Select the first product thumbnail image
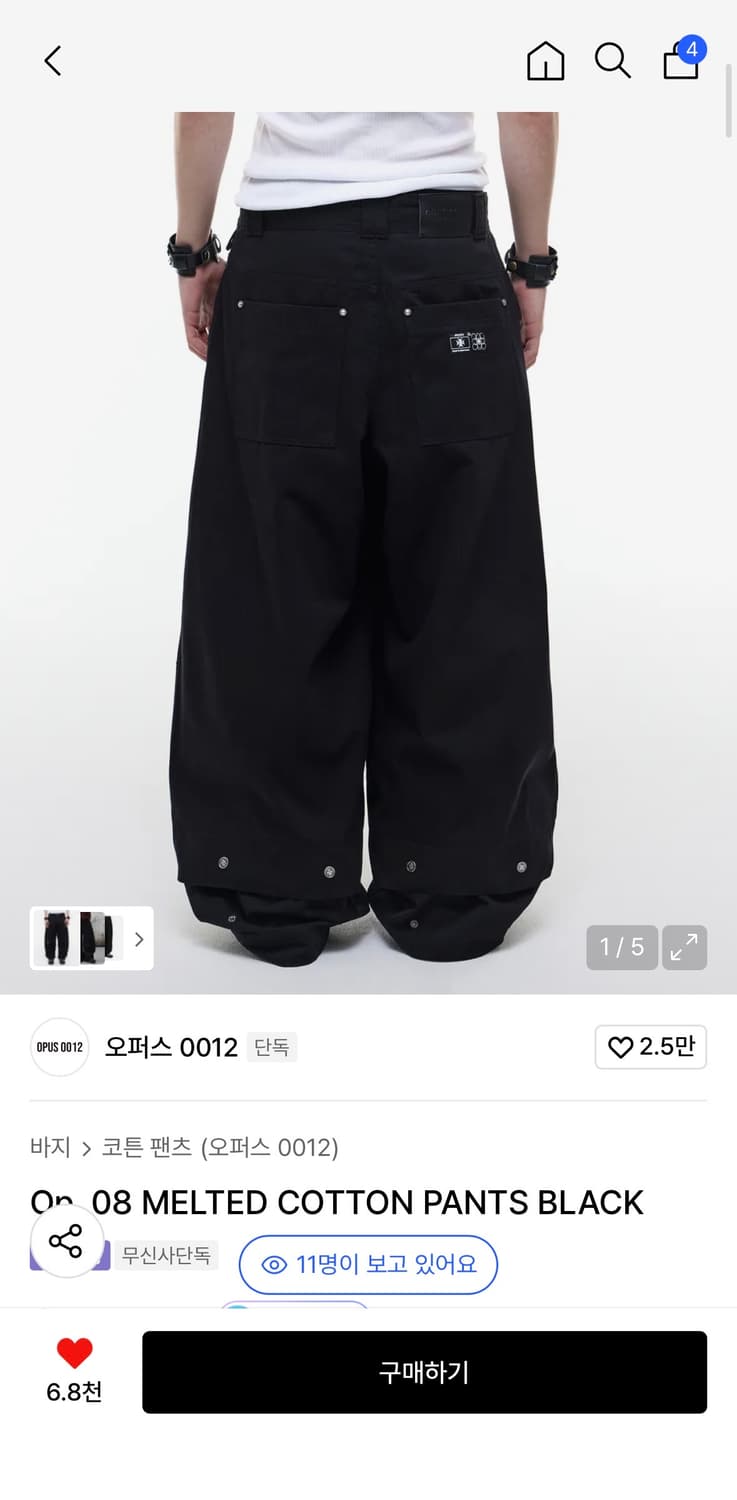 [57, 939]
